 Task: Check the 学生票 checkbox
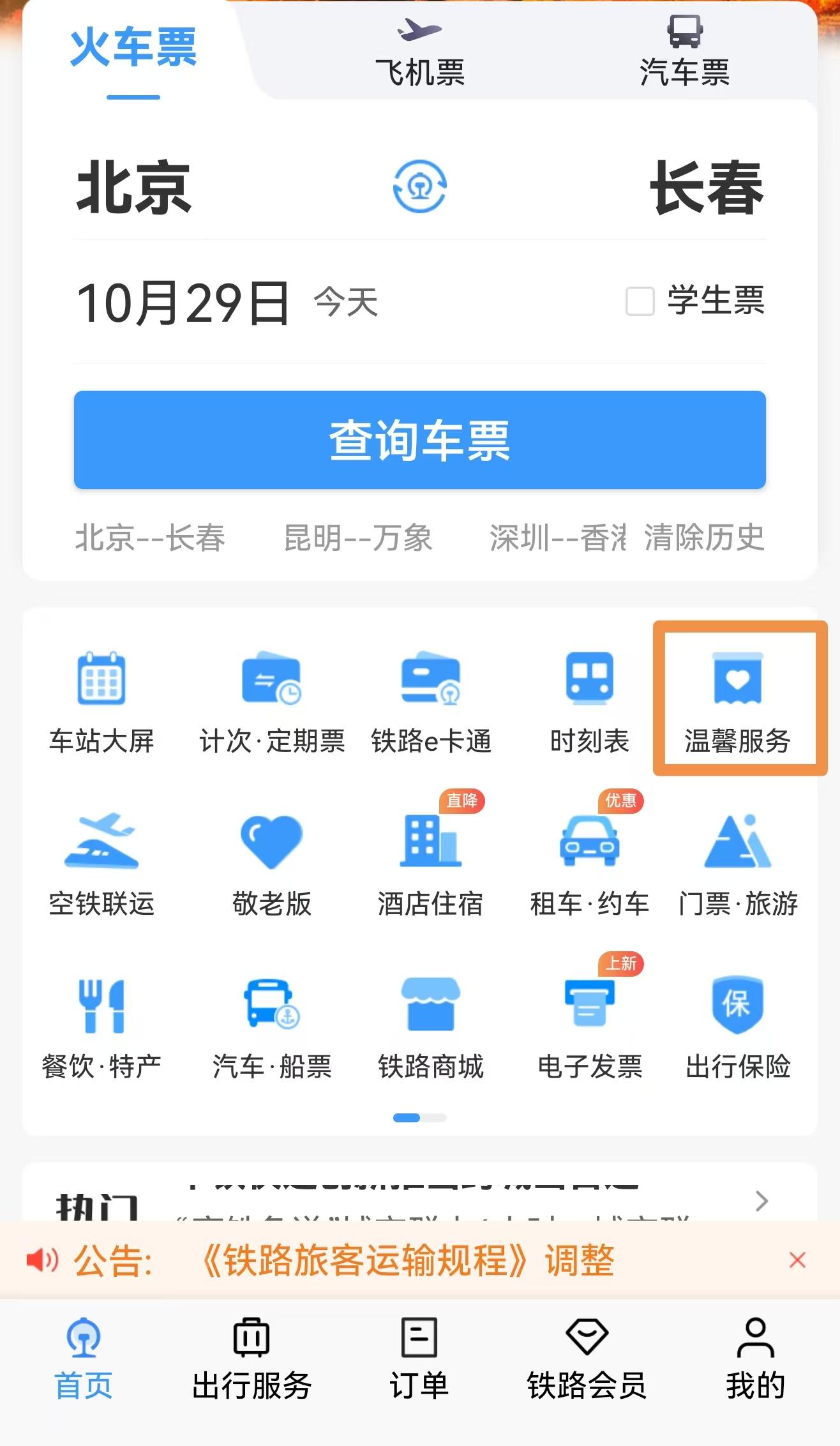[640, 301]
